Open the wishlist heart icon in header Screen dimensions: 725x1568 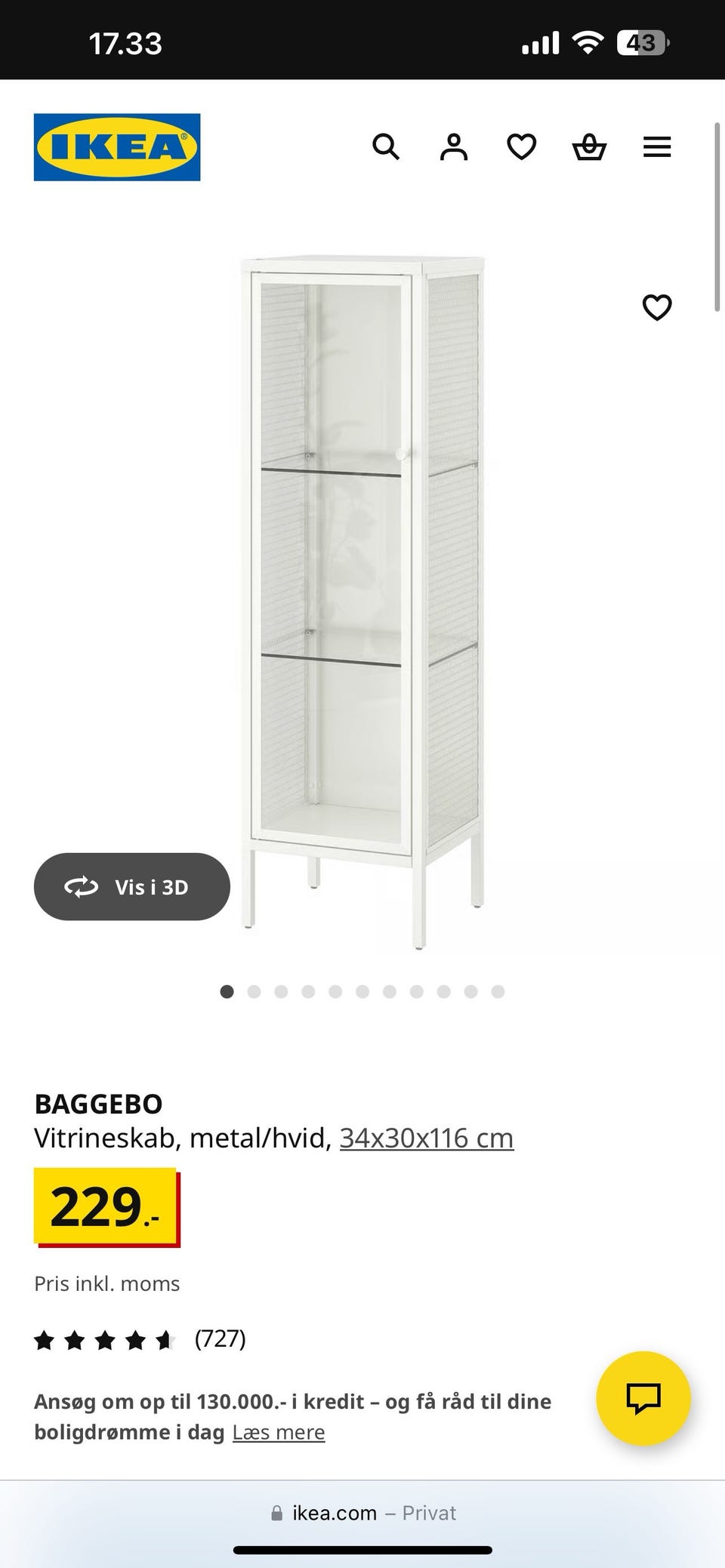(x=521, y=146)
